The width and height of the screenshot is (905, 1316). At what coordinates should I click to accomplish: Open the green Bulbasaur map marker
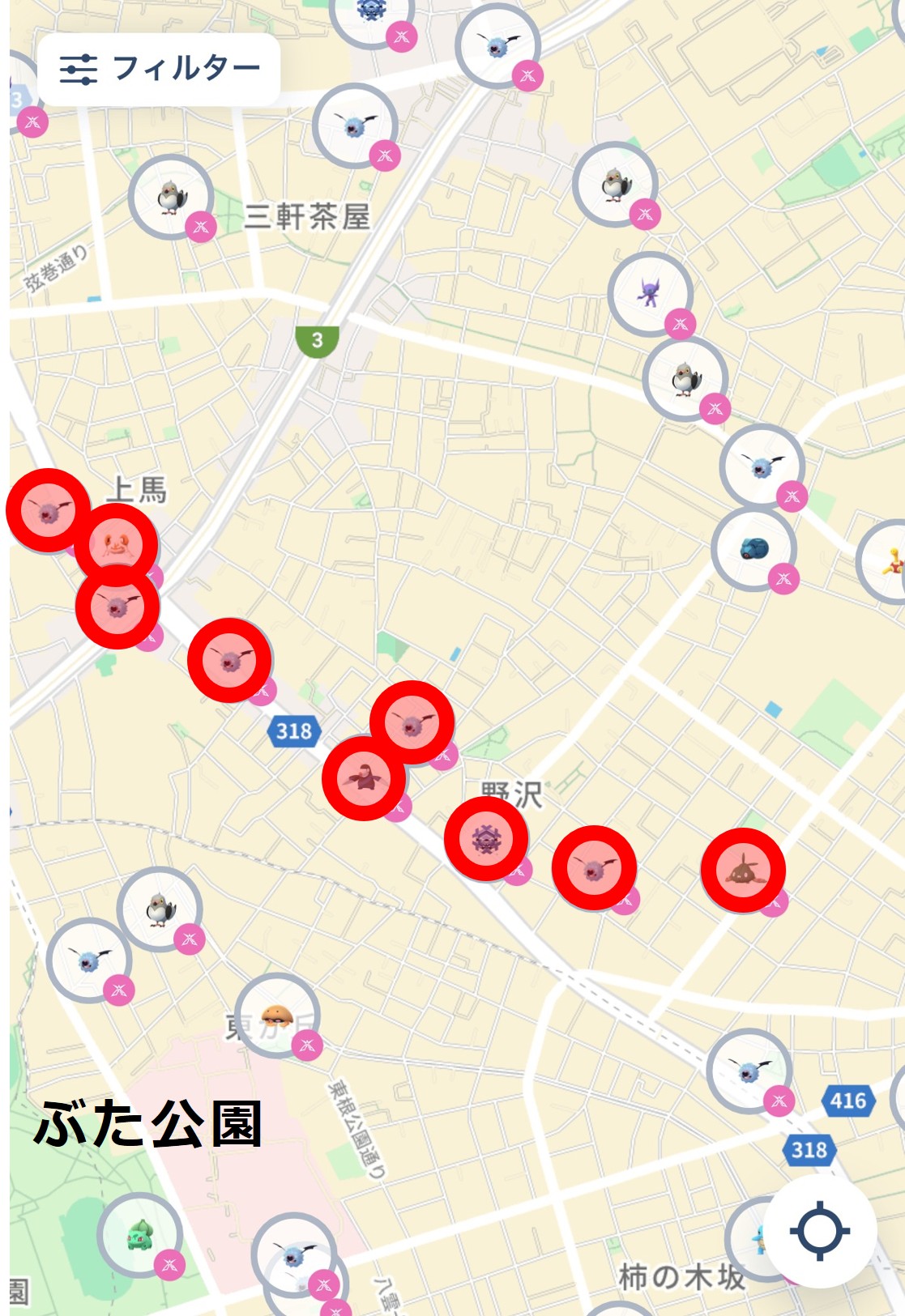(x=140, y=1235)
